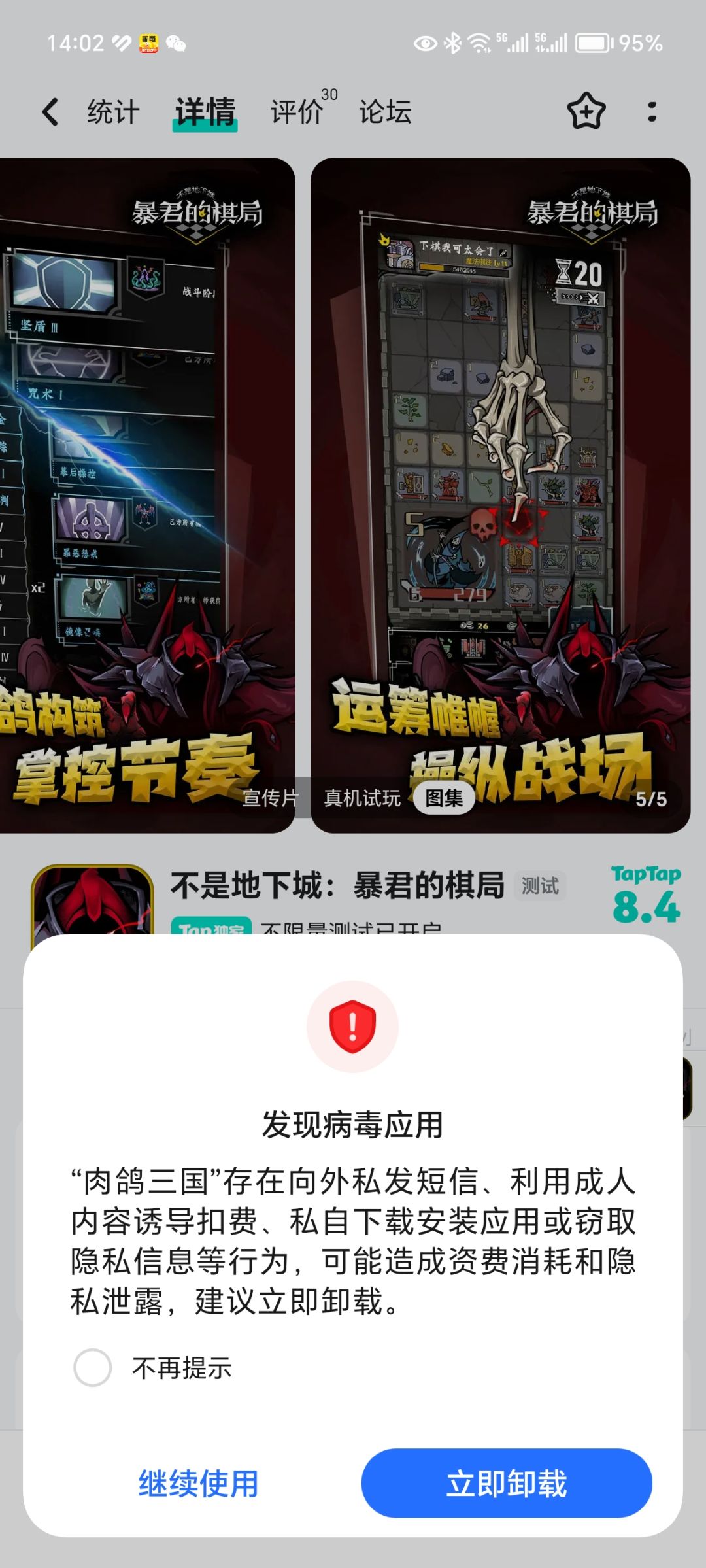The height and width of the screenshot is (1568, 706).
Task: Tap the star-plus favorite icon
Action: (586, 111)
